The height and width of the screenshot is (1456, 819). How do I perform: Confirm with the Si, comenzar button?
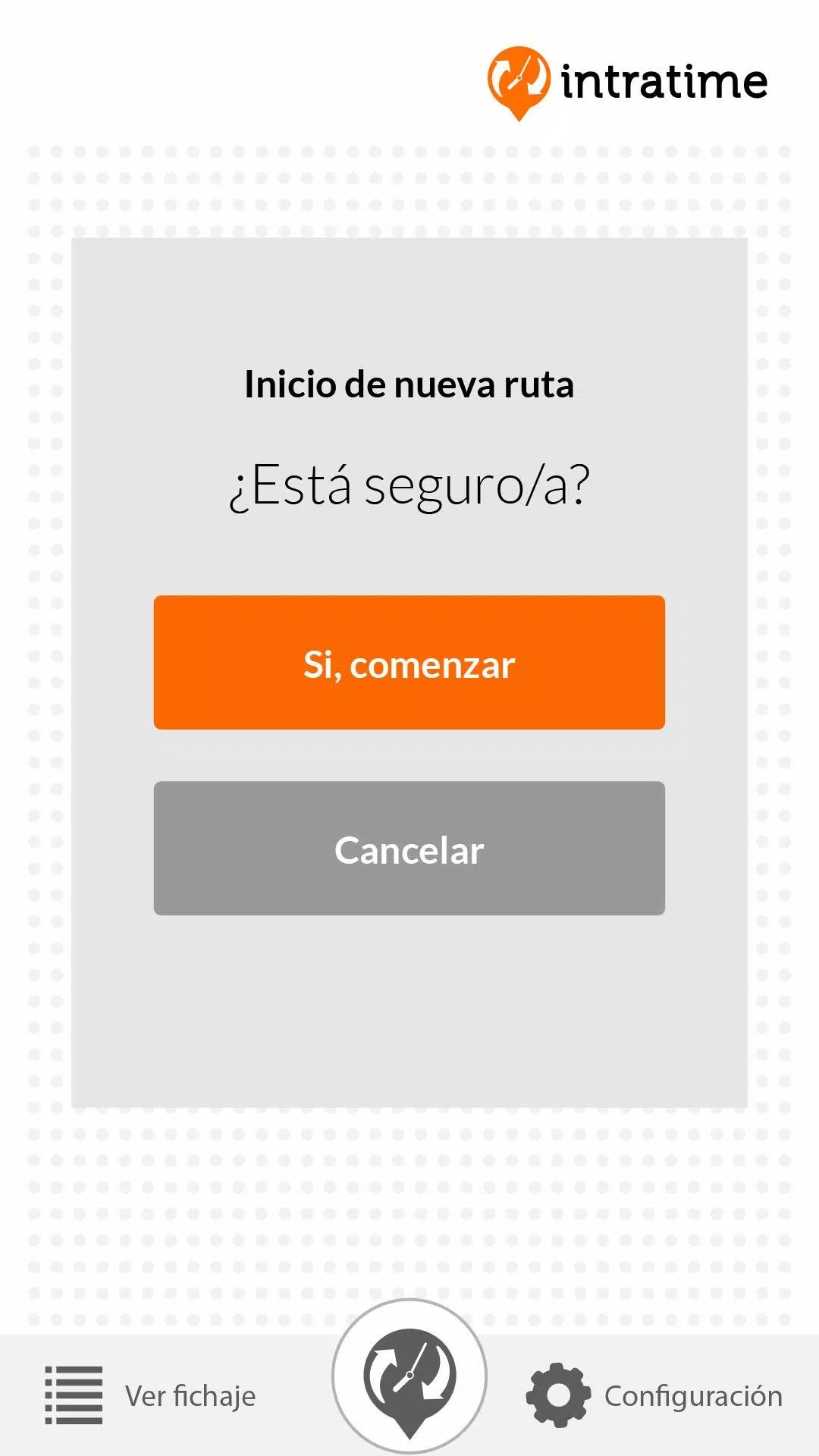[x=409, y=663]
